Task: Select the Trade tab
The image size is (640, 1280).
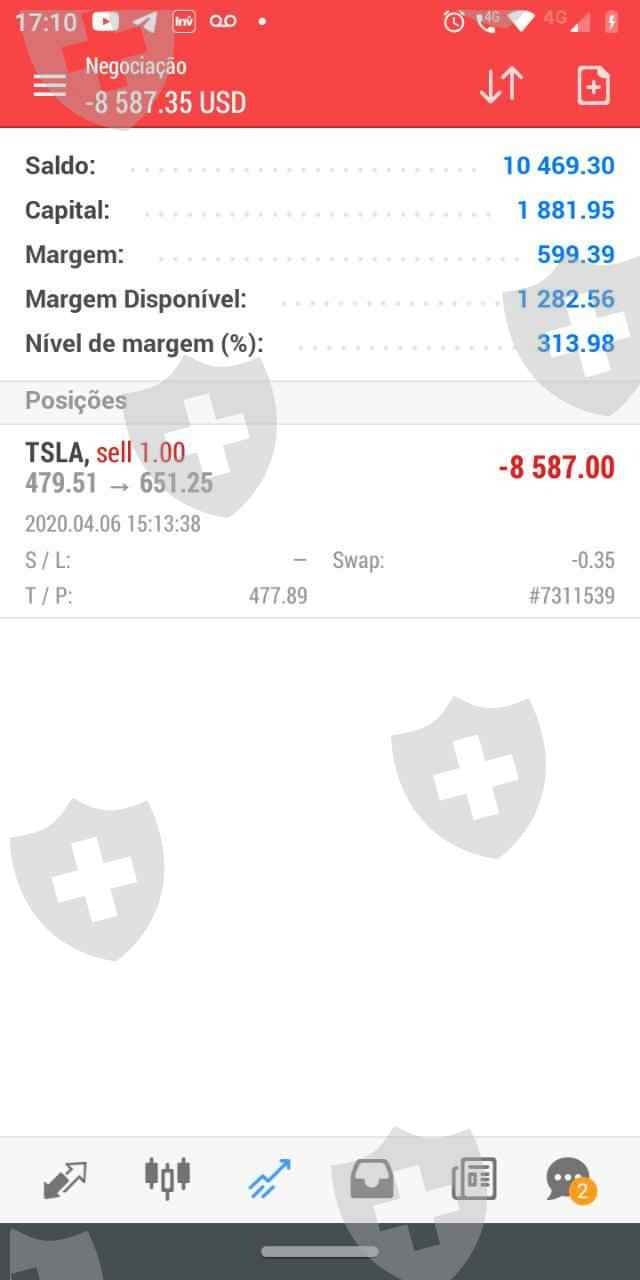Action: coord(269,1179)
